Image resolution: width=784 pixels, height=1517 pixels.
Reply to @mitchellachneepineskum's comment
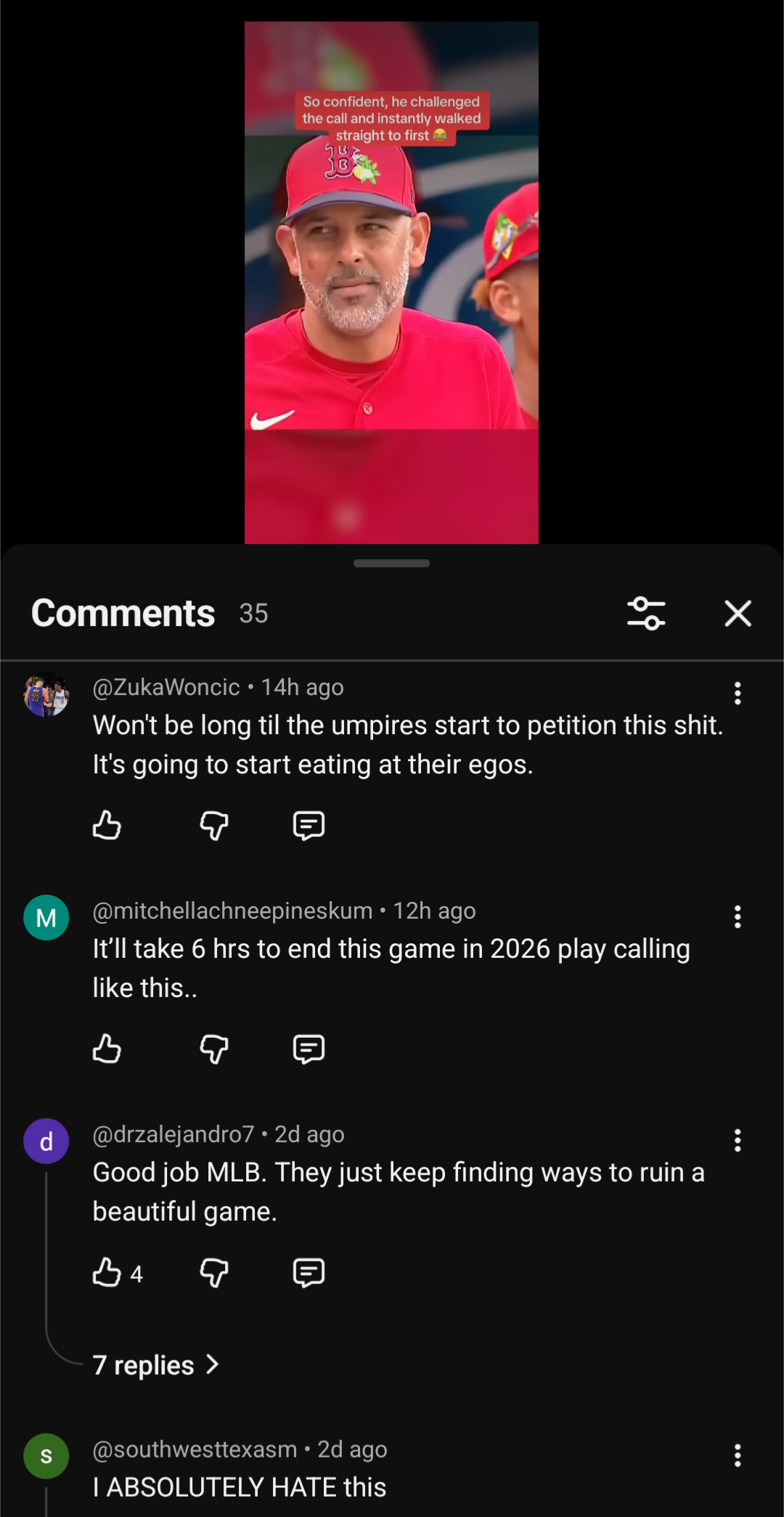[309, 1049]
